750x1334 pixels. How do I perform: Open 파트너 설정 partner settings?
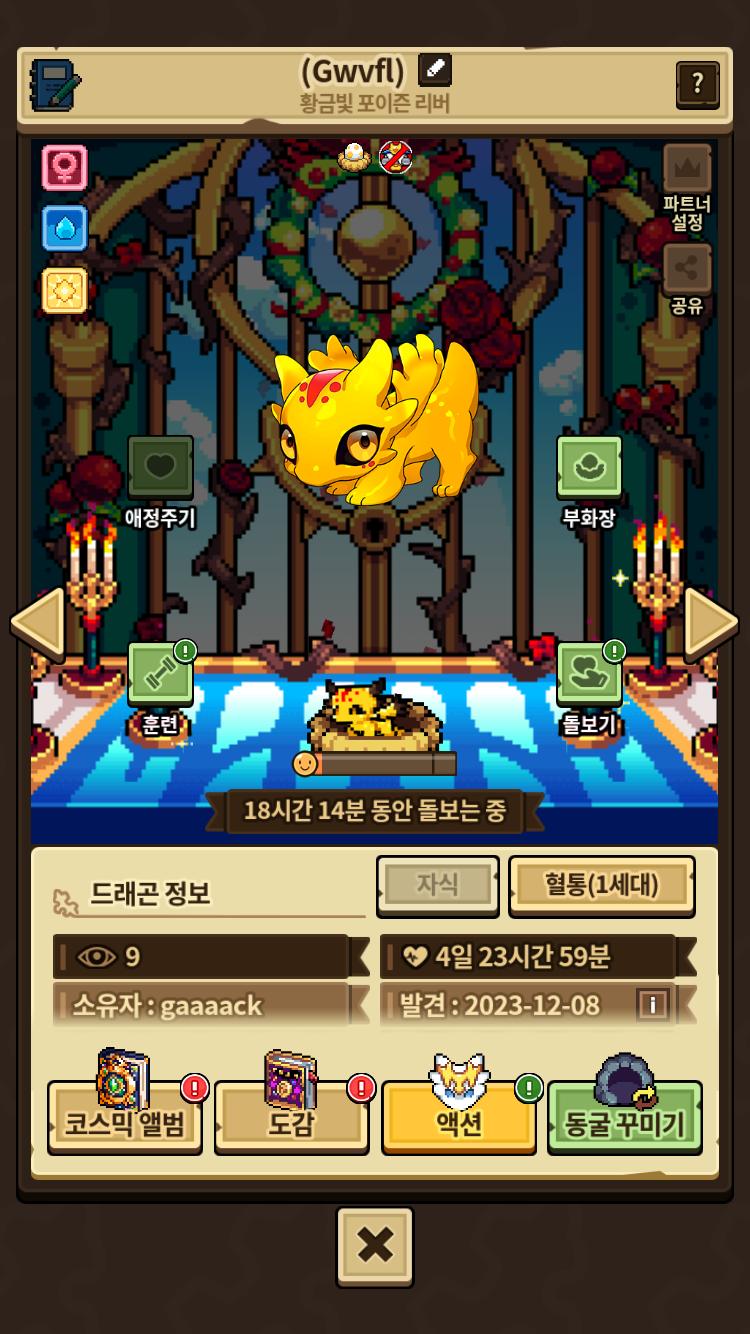[x=687, y=169]
